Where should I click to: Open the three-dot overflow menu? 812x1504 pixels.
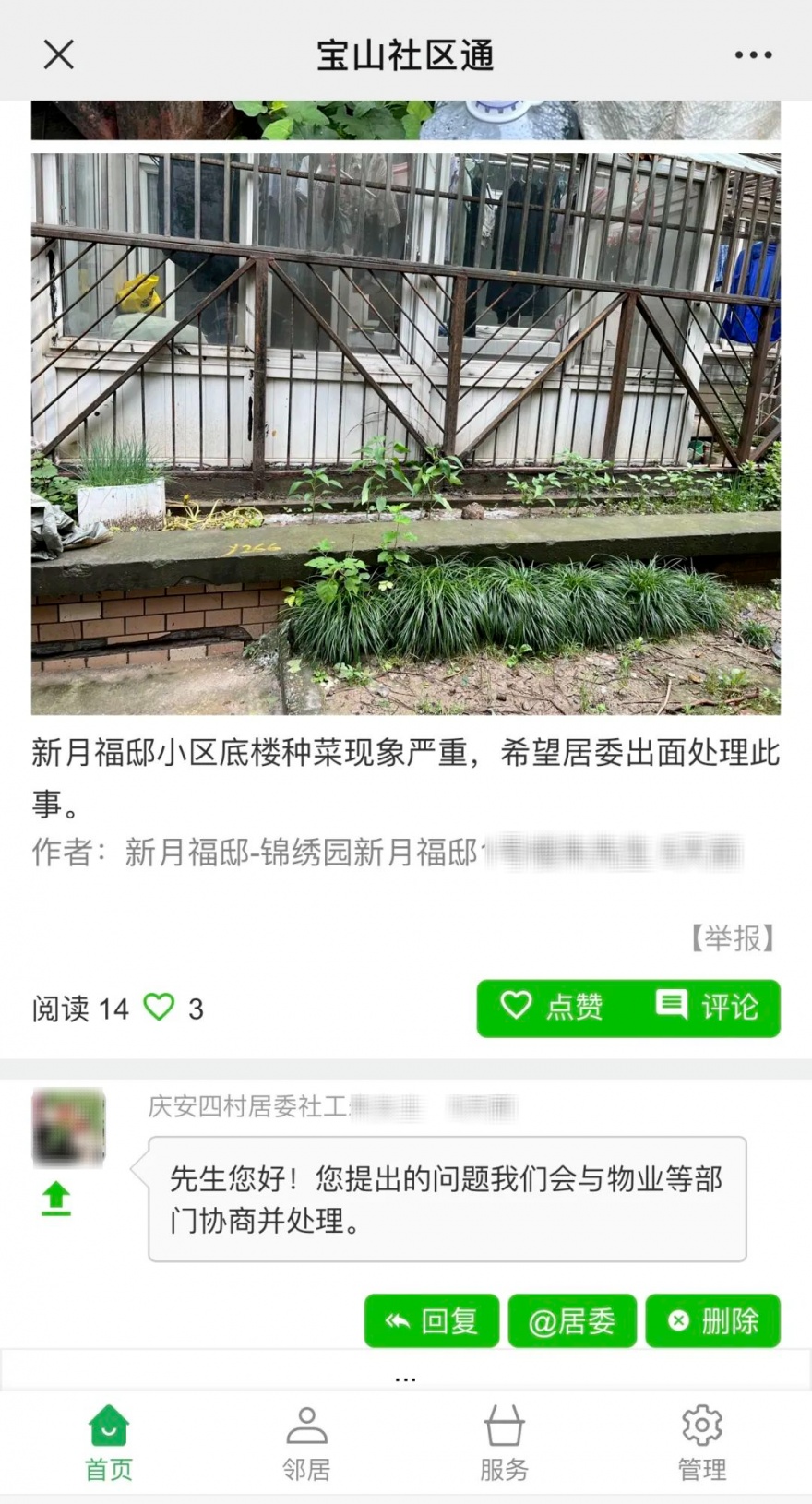[x=753, y=55]
